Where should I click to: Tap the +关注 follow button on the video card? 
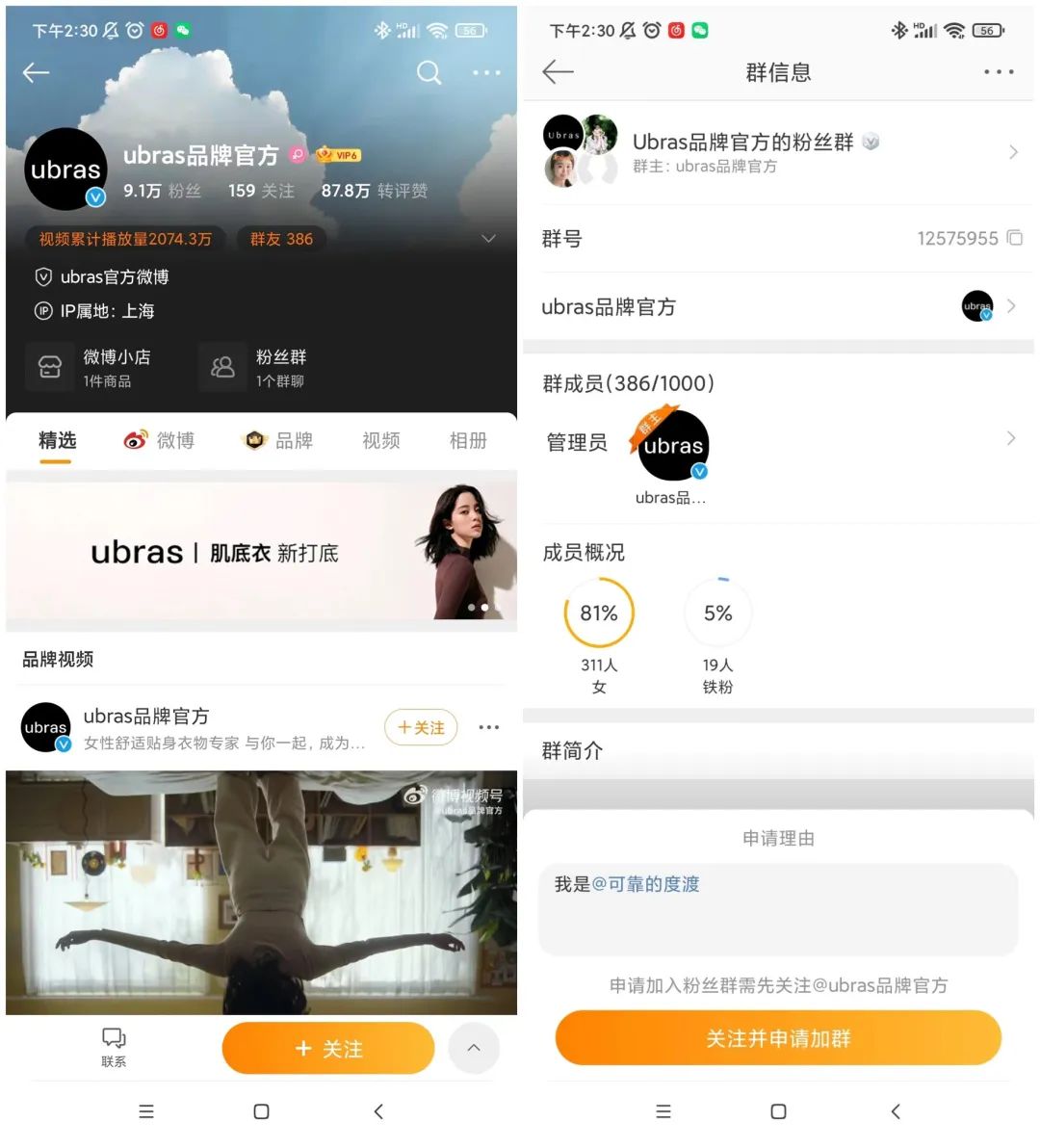coord(421,728)
